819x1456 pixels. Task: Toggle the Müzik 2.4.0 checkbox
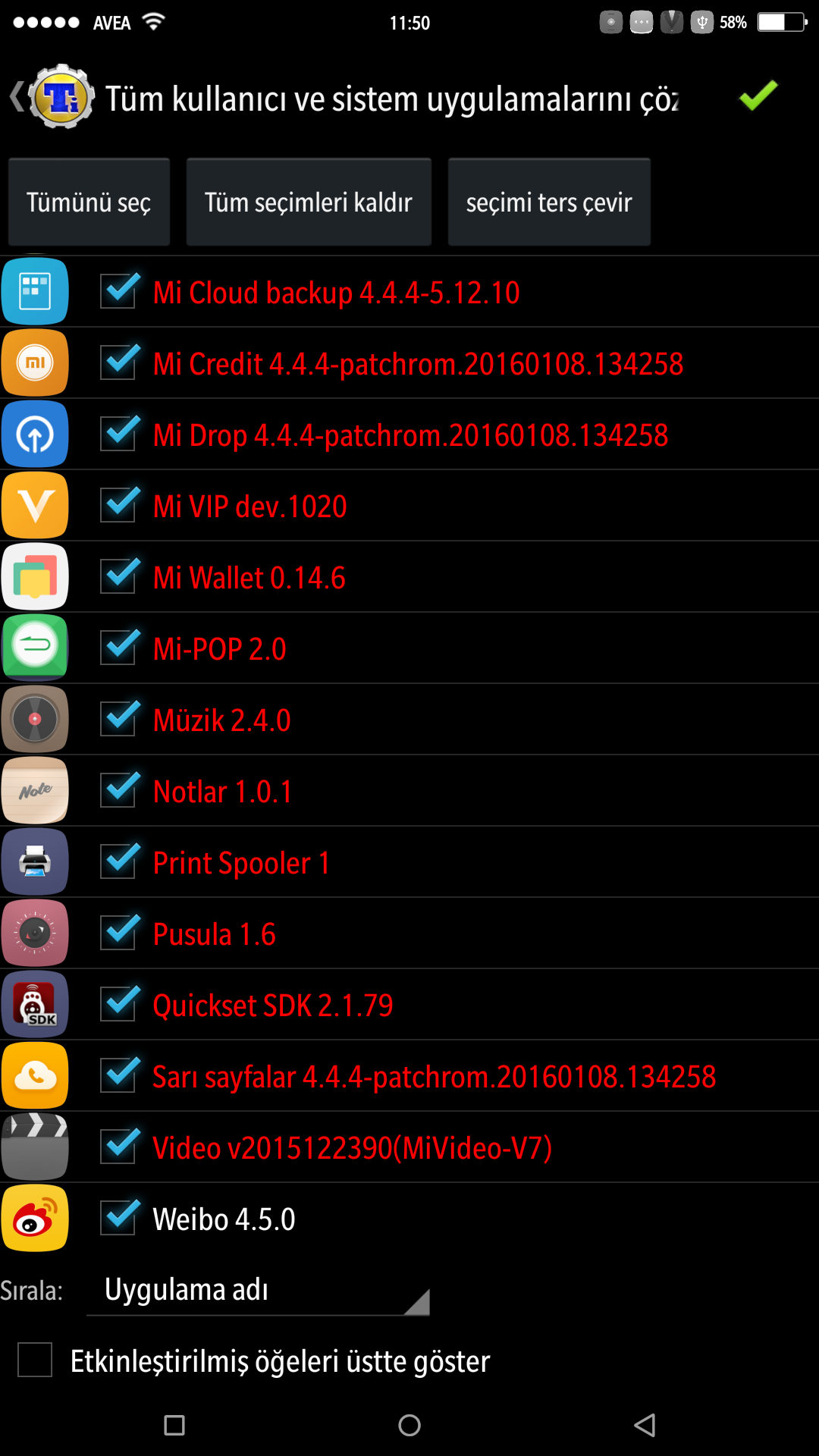119,719
